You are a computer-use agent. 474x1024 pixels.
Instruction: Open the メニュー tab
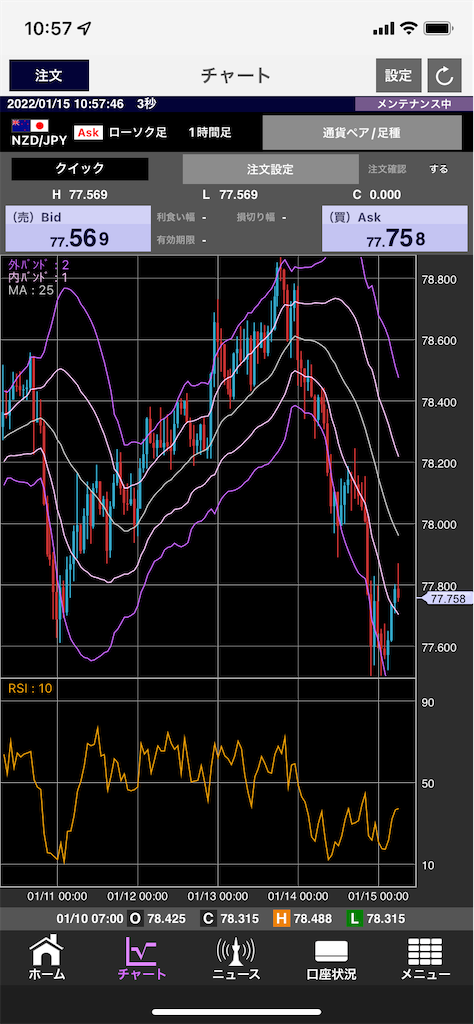click(x=425, y=957)
